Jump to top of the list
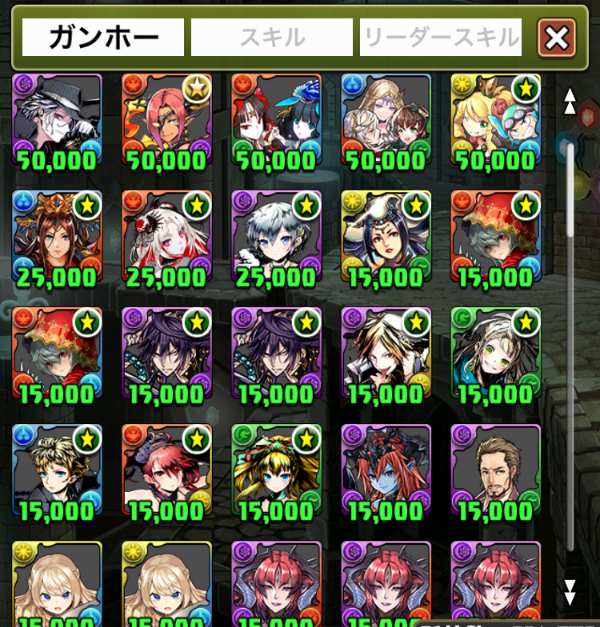Screen dimensions: 600x627 (x=569, y=100)
